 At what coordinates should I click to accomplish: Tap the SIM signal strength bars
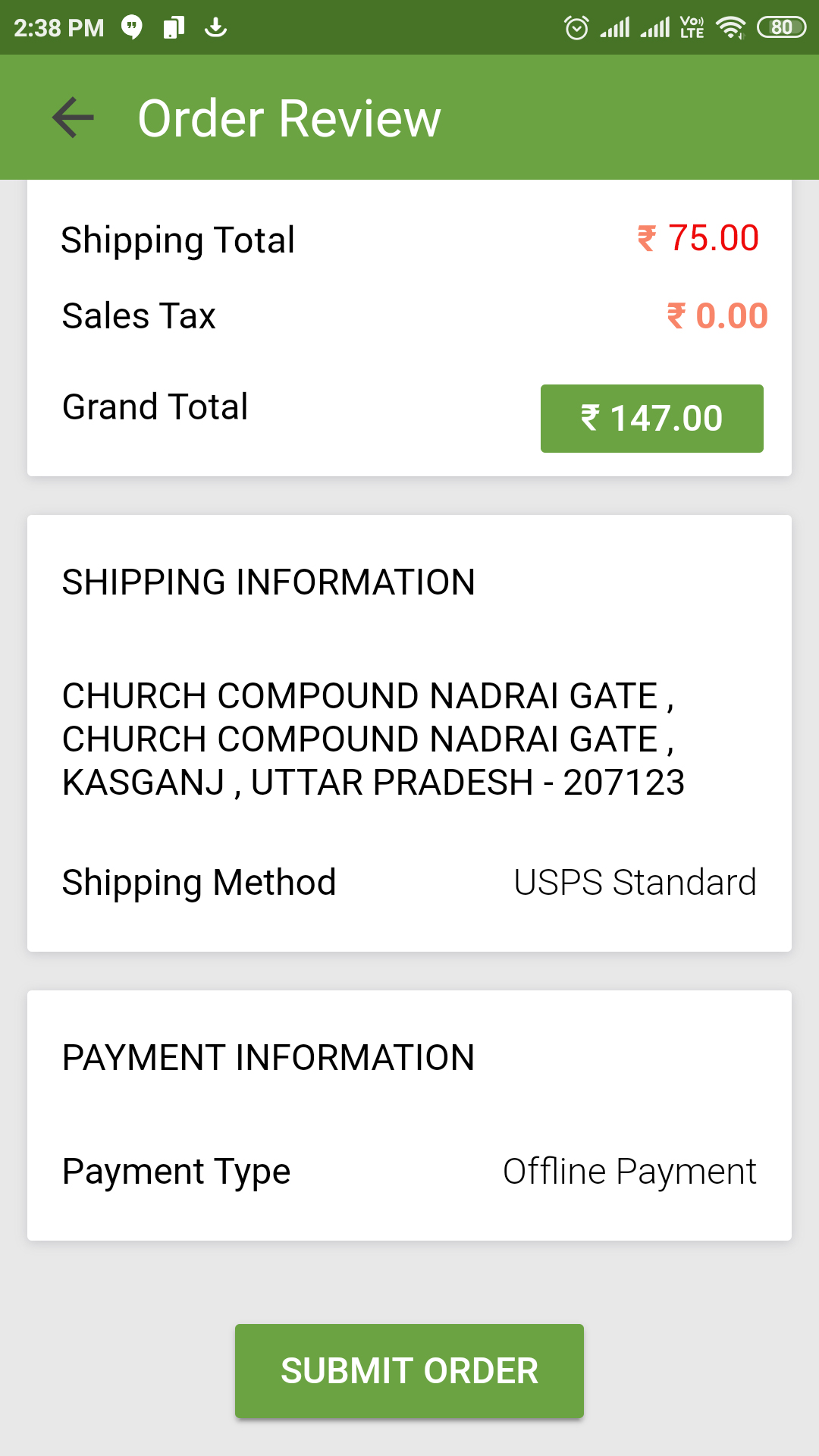click(614, 27)
